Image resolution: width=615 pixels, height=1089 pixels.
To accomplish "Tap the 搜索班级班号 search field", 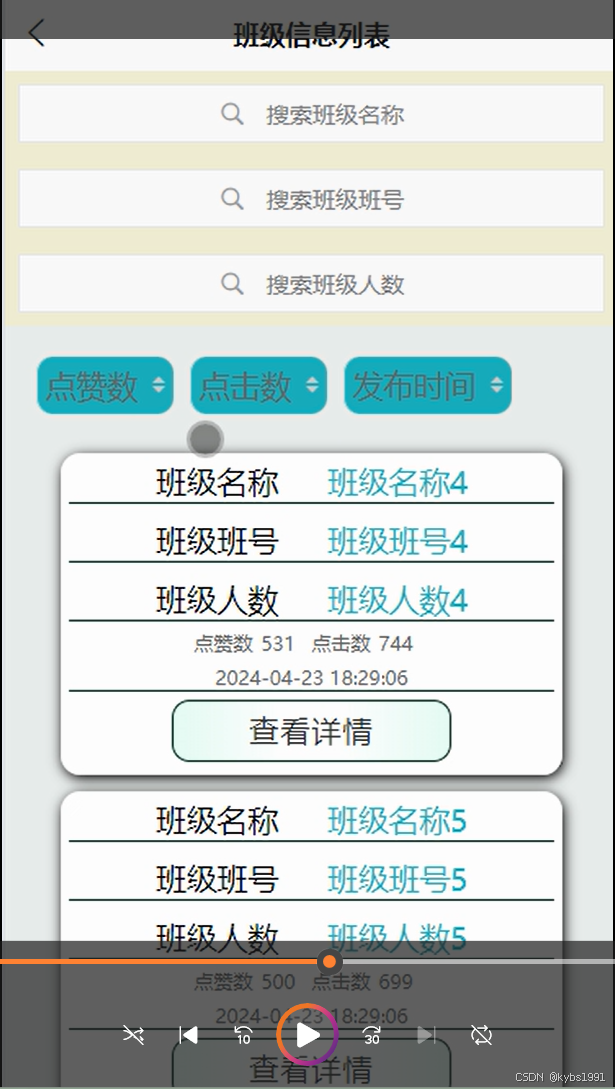I will [x=311, y=199].
